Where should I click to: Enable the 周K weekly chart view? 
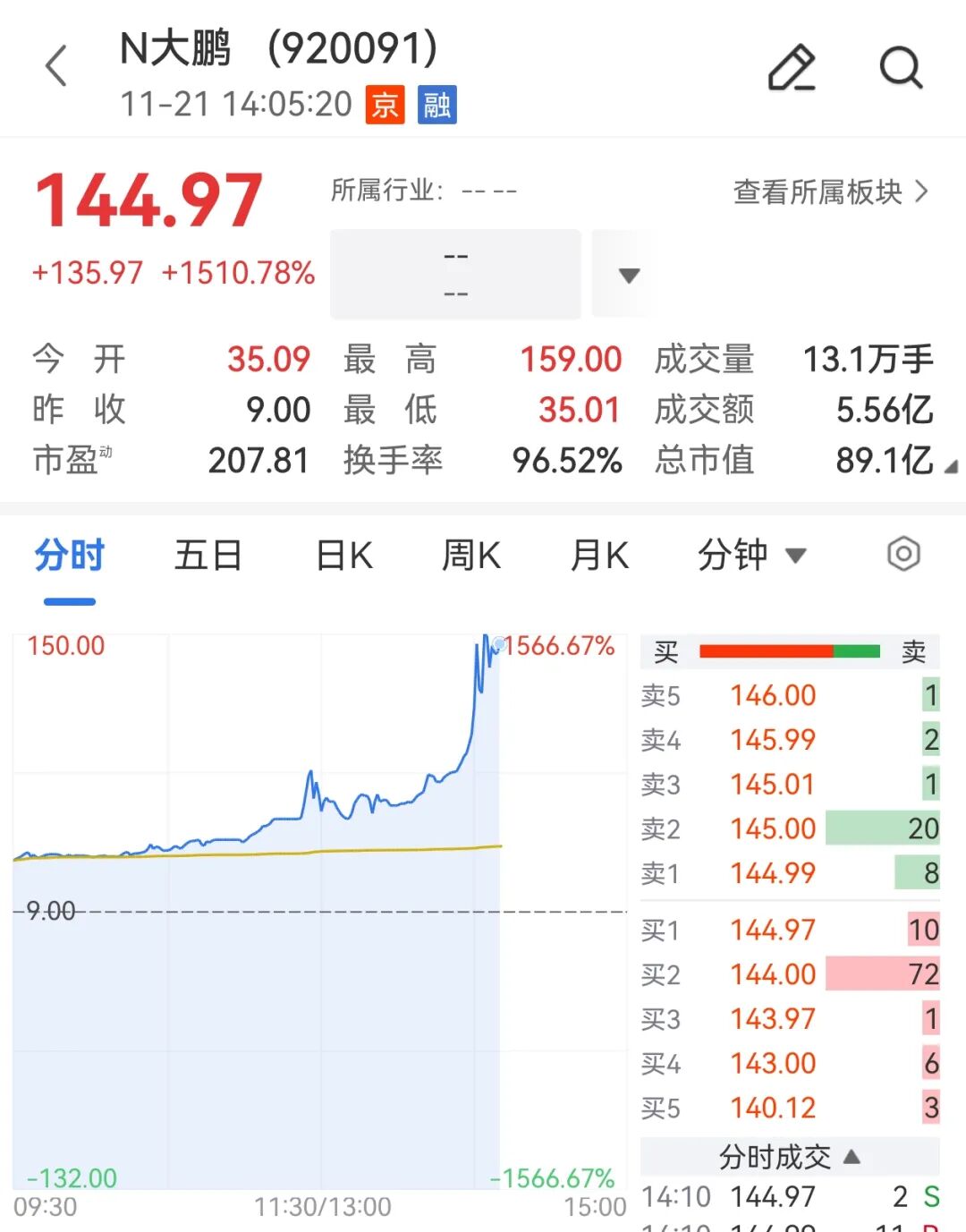coord(470,554)
